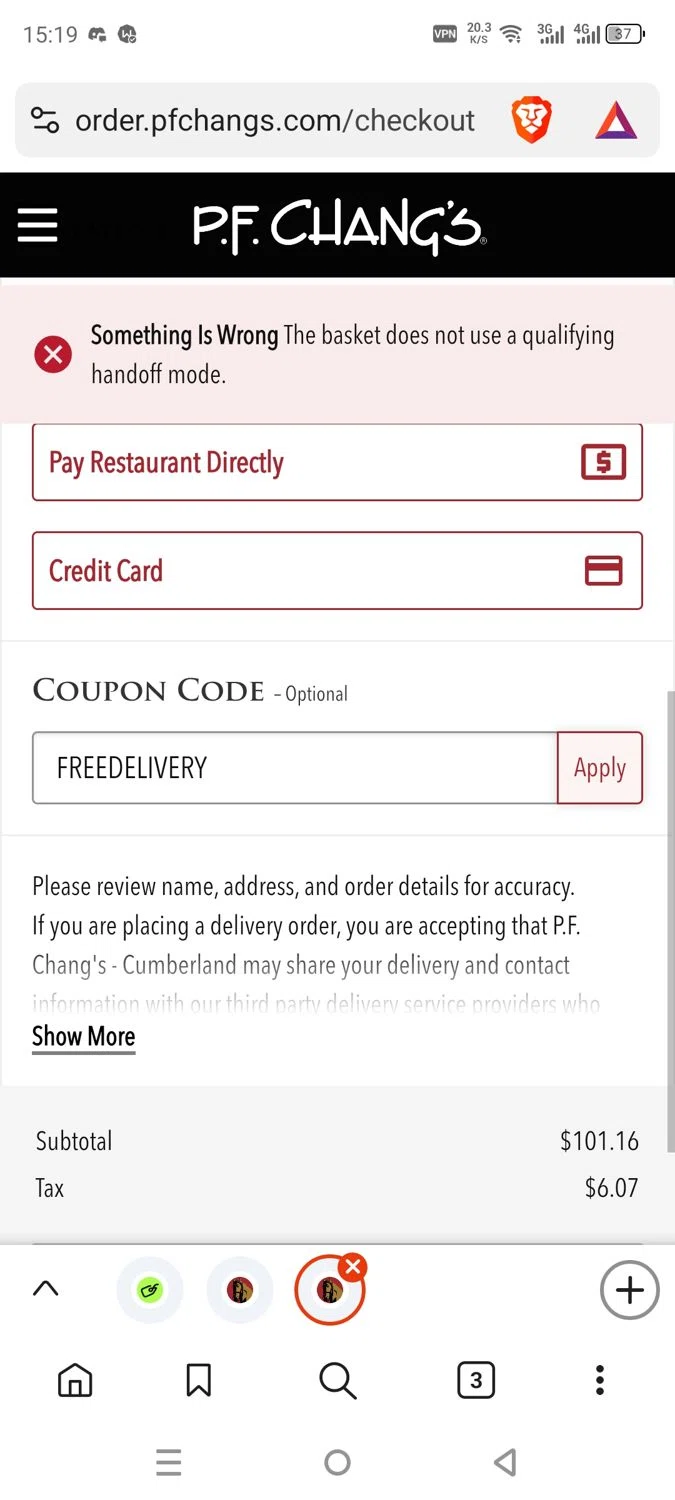This screenshot has width=675, height=1500.
Task: Open the hamburger navigation menu
Action: [38, 225]
